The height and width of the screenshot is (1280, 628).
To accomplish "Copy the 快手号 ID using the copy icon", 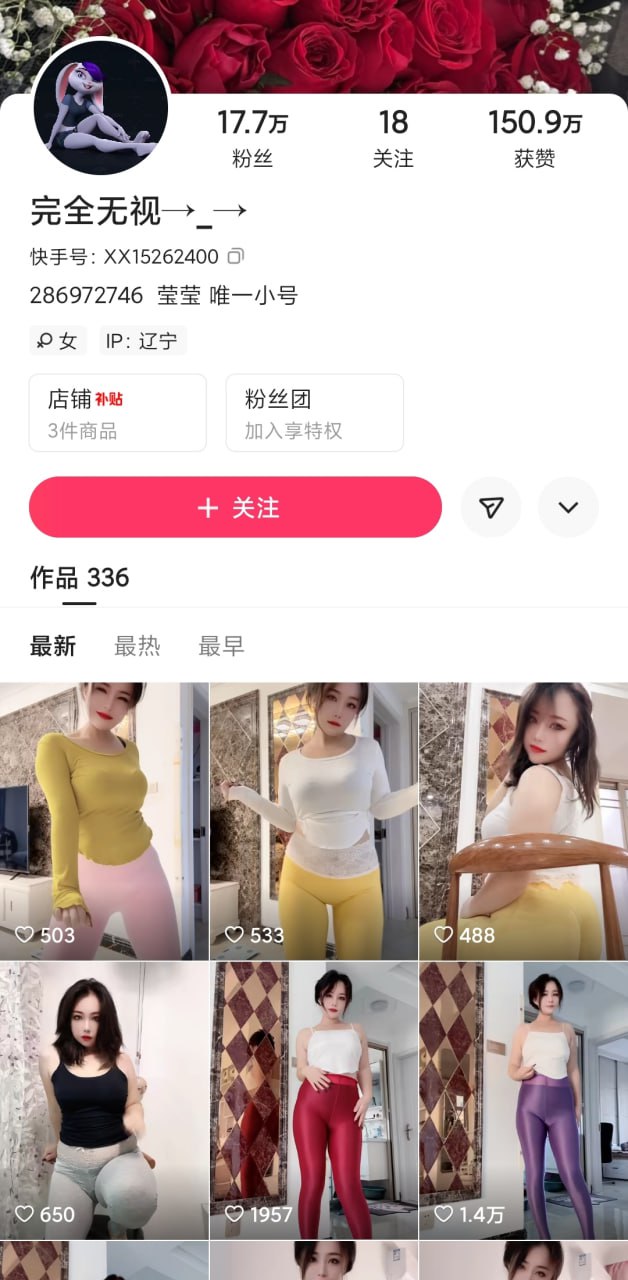I will tap(235, 256).
